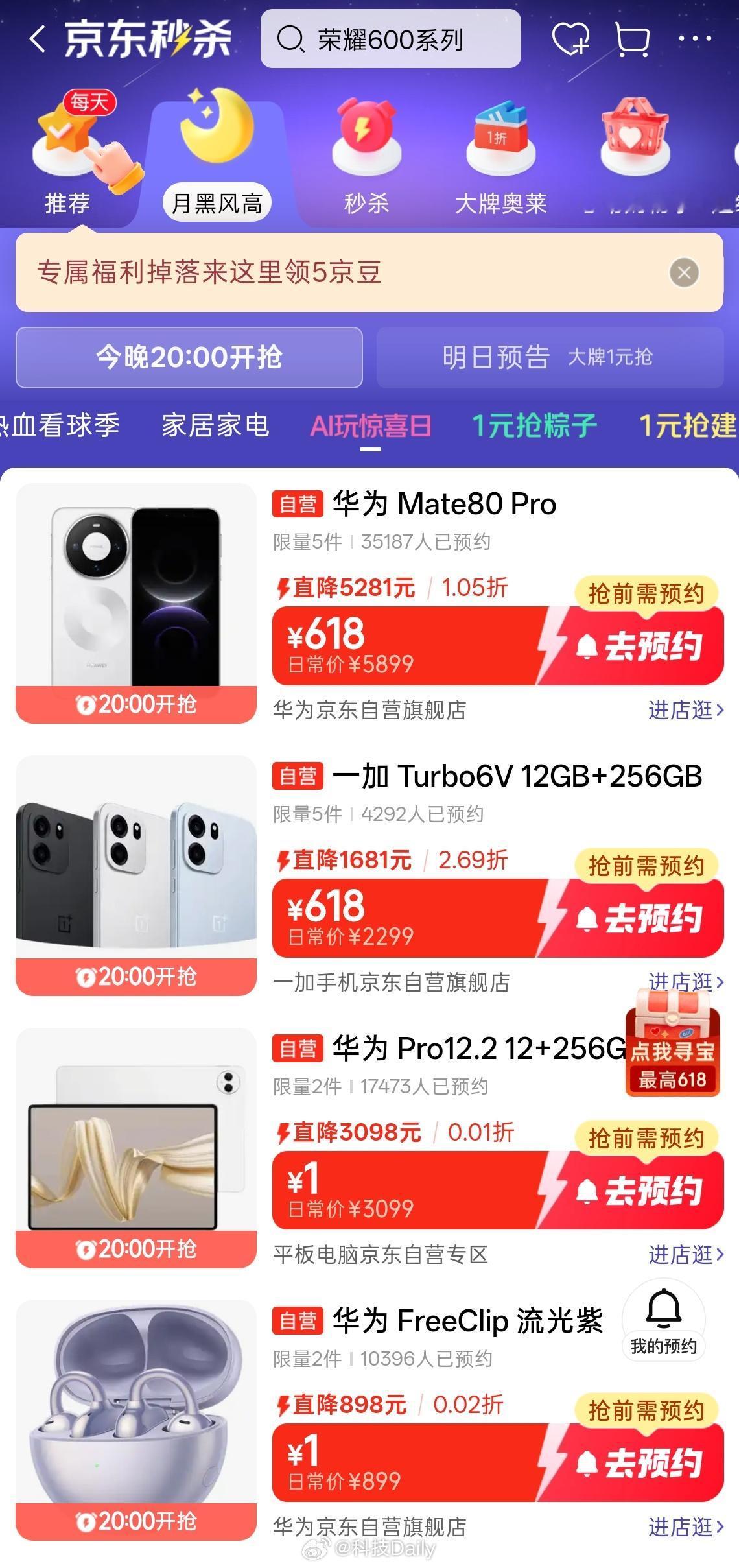Open the search box showing 荣耀600系列

pyautogui.click(x=390, y=39)
